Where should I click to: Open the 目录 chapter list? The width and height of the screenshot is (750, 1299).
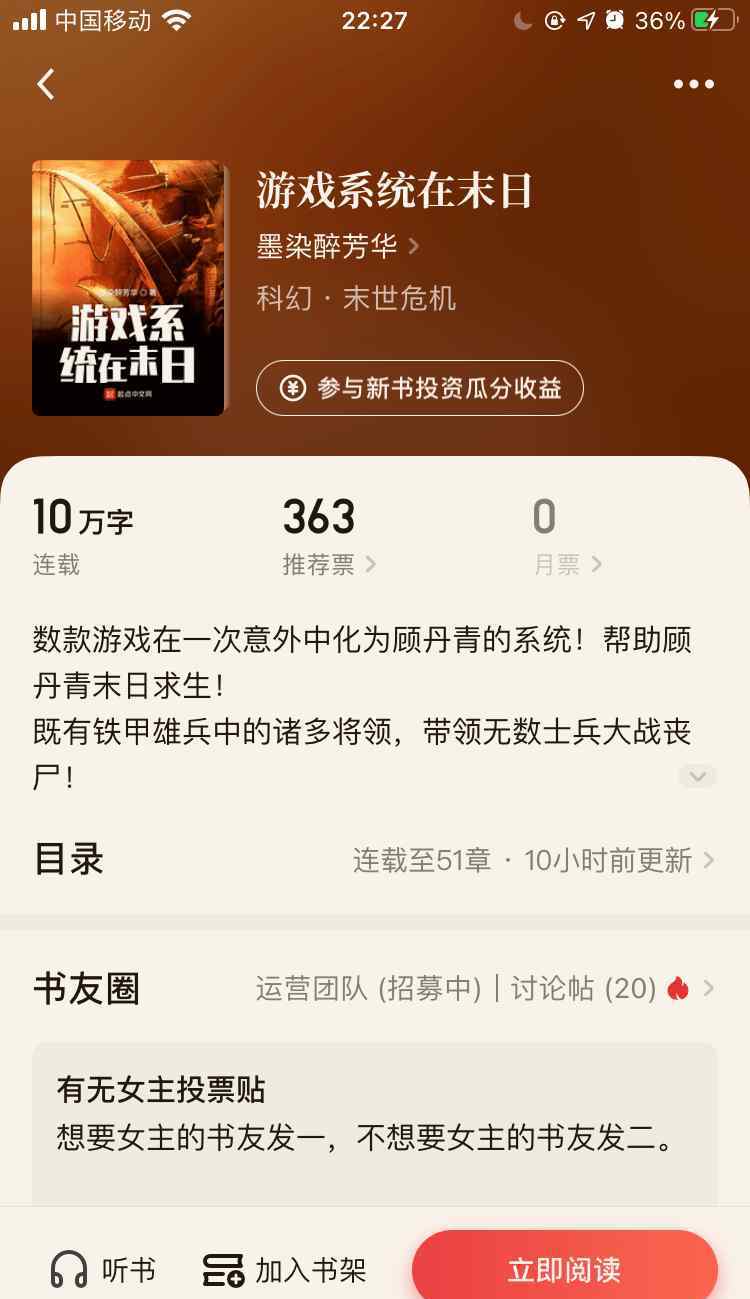(x=375, y=860)
